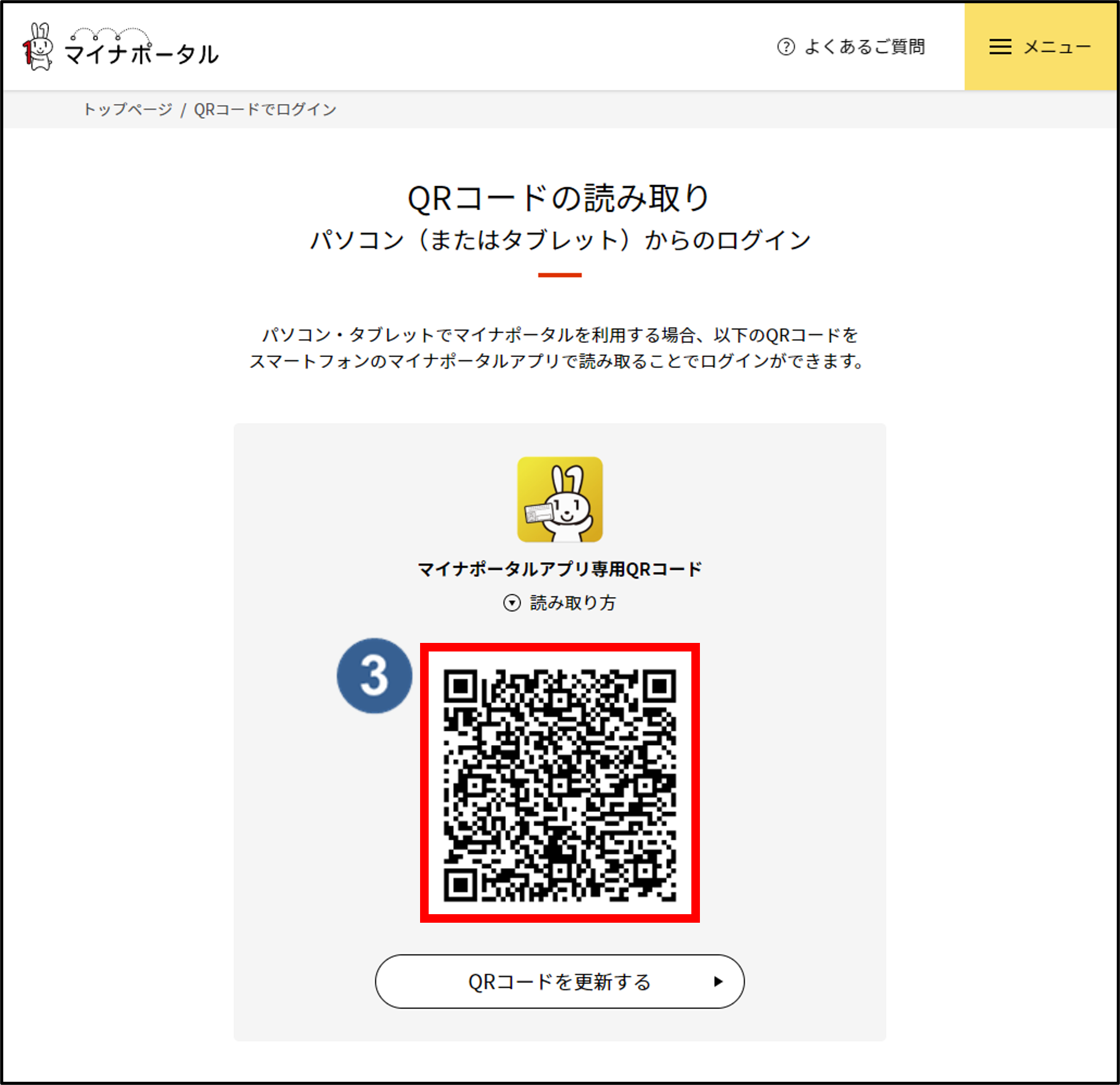Open よくあるご質問 help link
1120x1085 pixels.
(851, 47)
